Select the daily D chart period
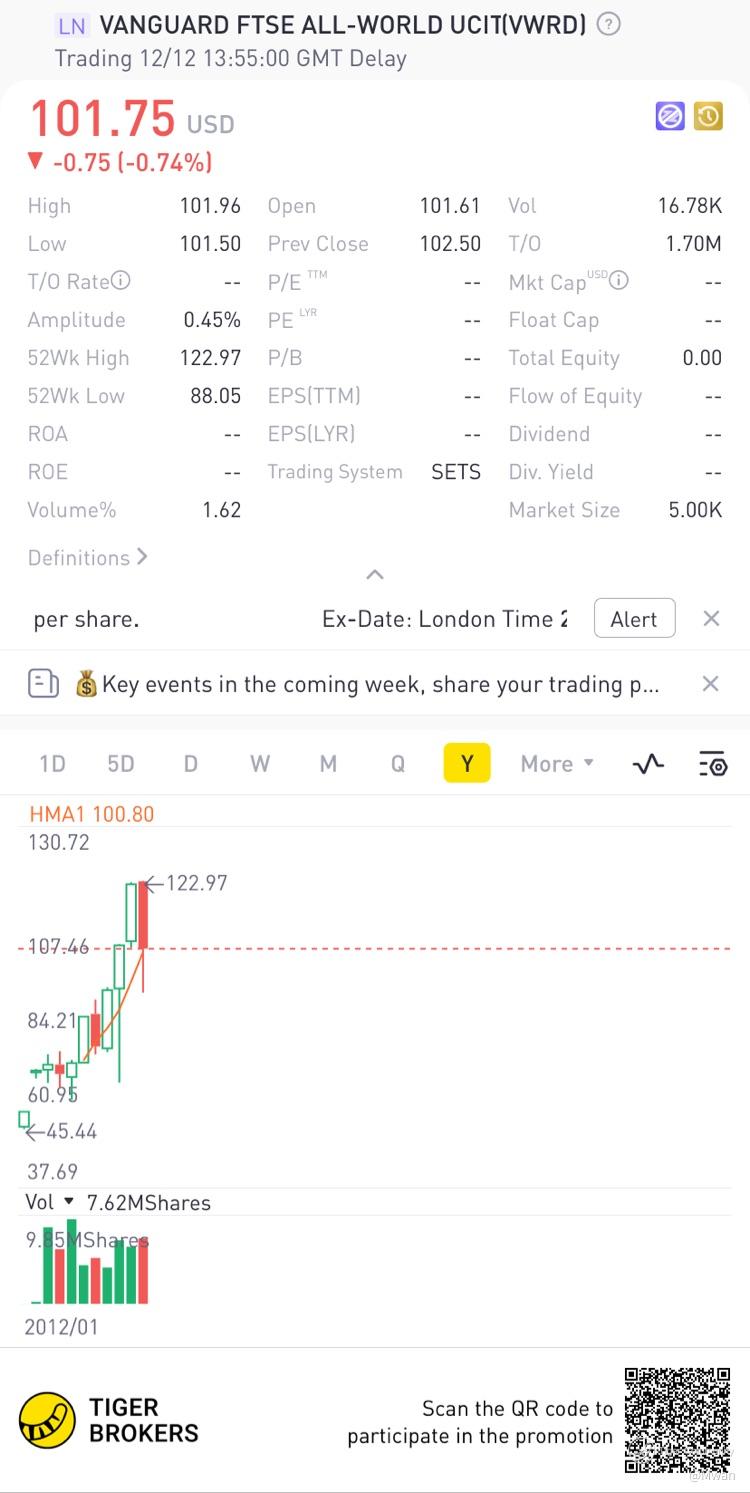The image size is (750, 1493). click(190, 764)
